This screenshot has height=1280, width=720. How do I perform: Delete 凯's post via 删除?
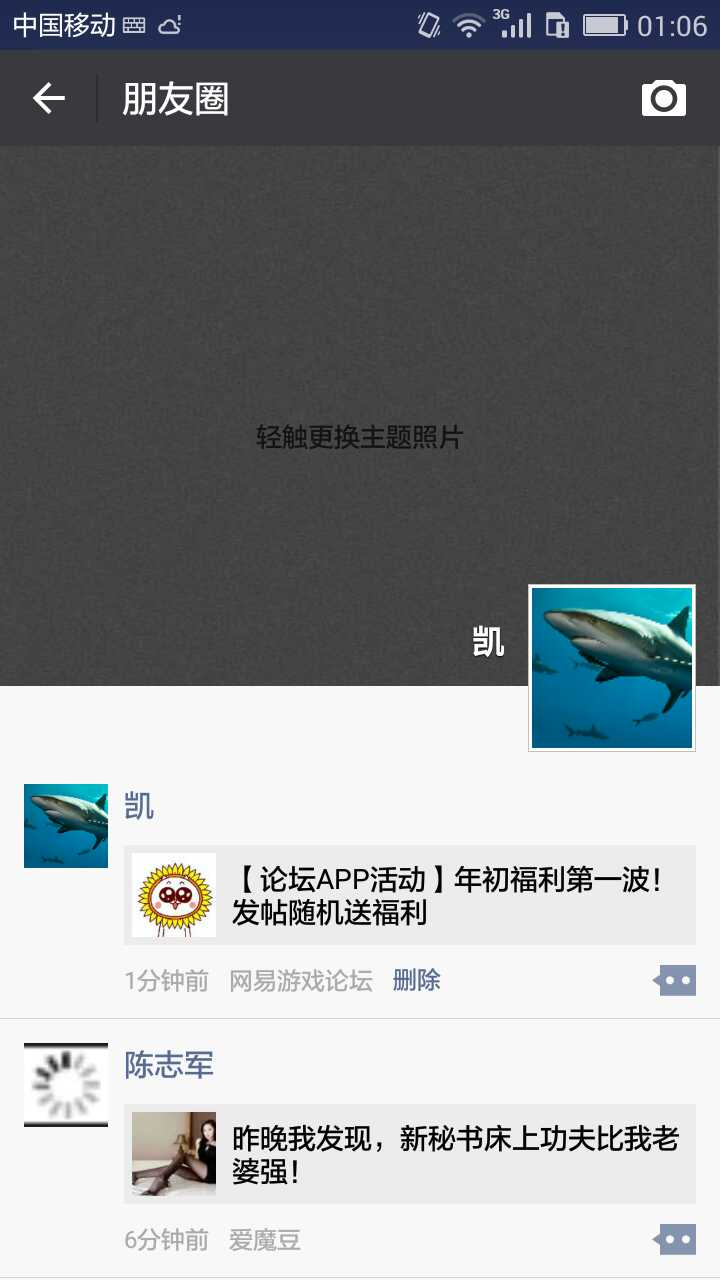coord(416,981)
